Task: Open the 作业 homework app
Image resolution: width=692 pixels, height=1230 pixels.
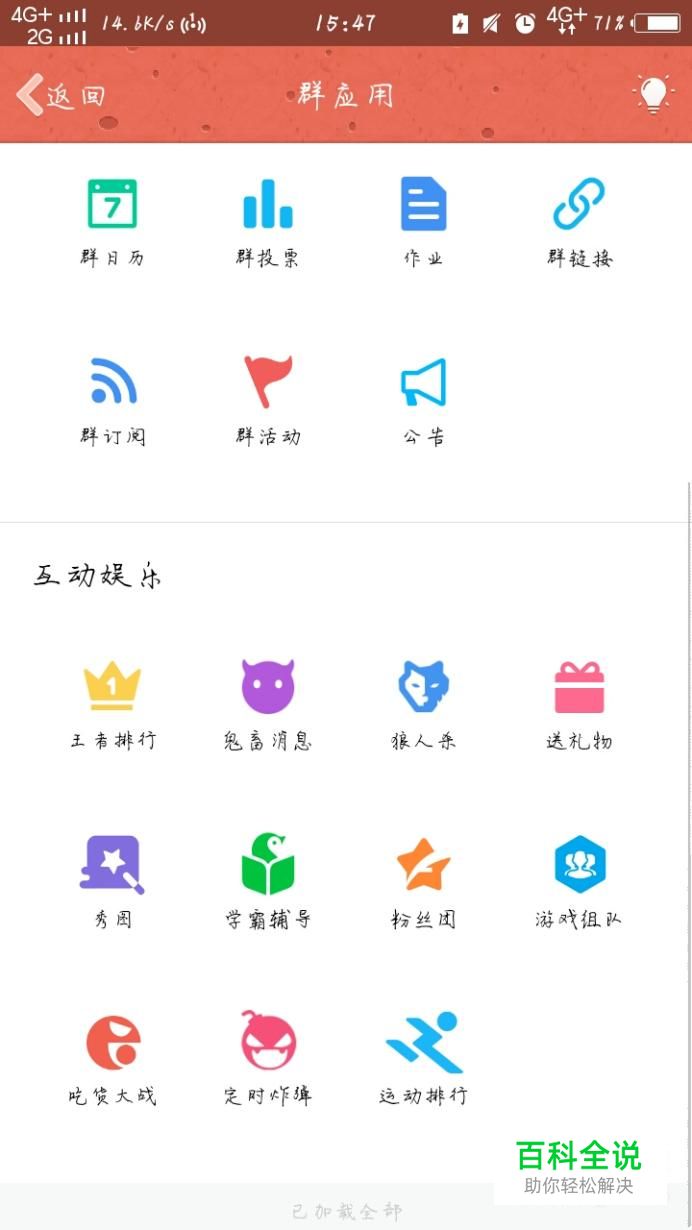Action: click(x=424, y=223)
